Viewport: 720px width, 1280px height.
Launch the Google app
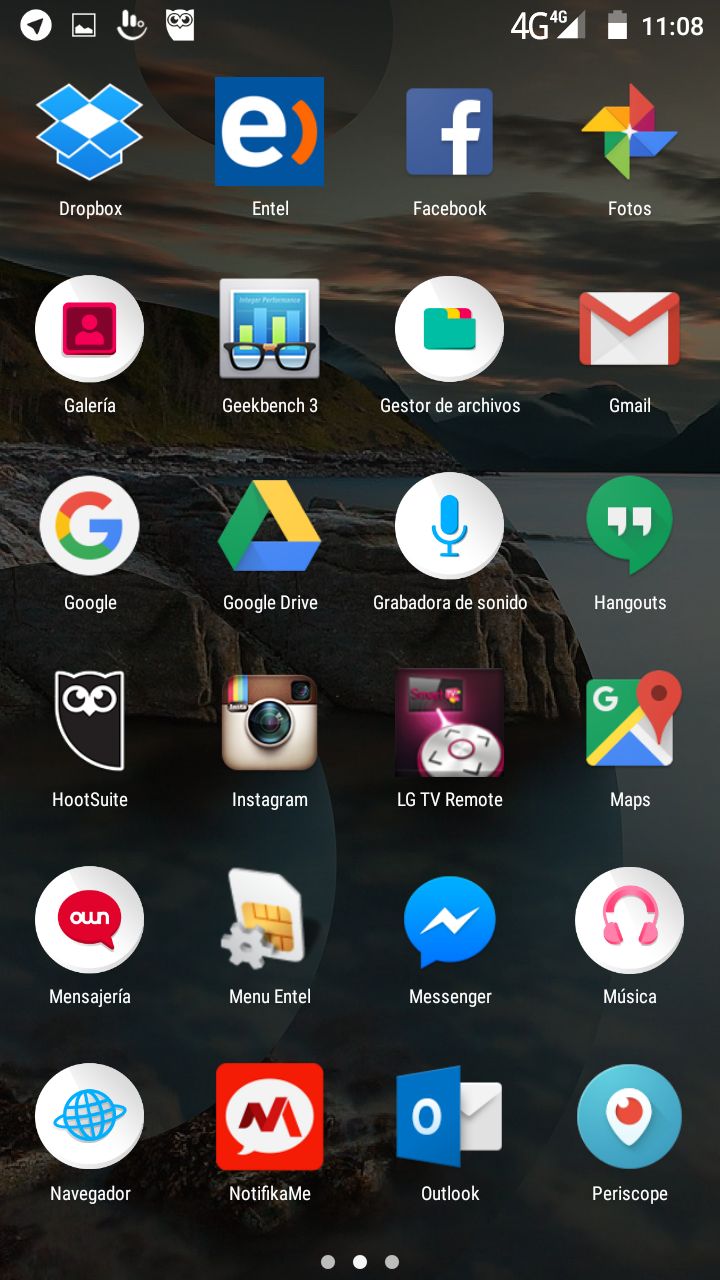coord(90,526)
